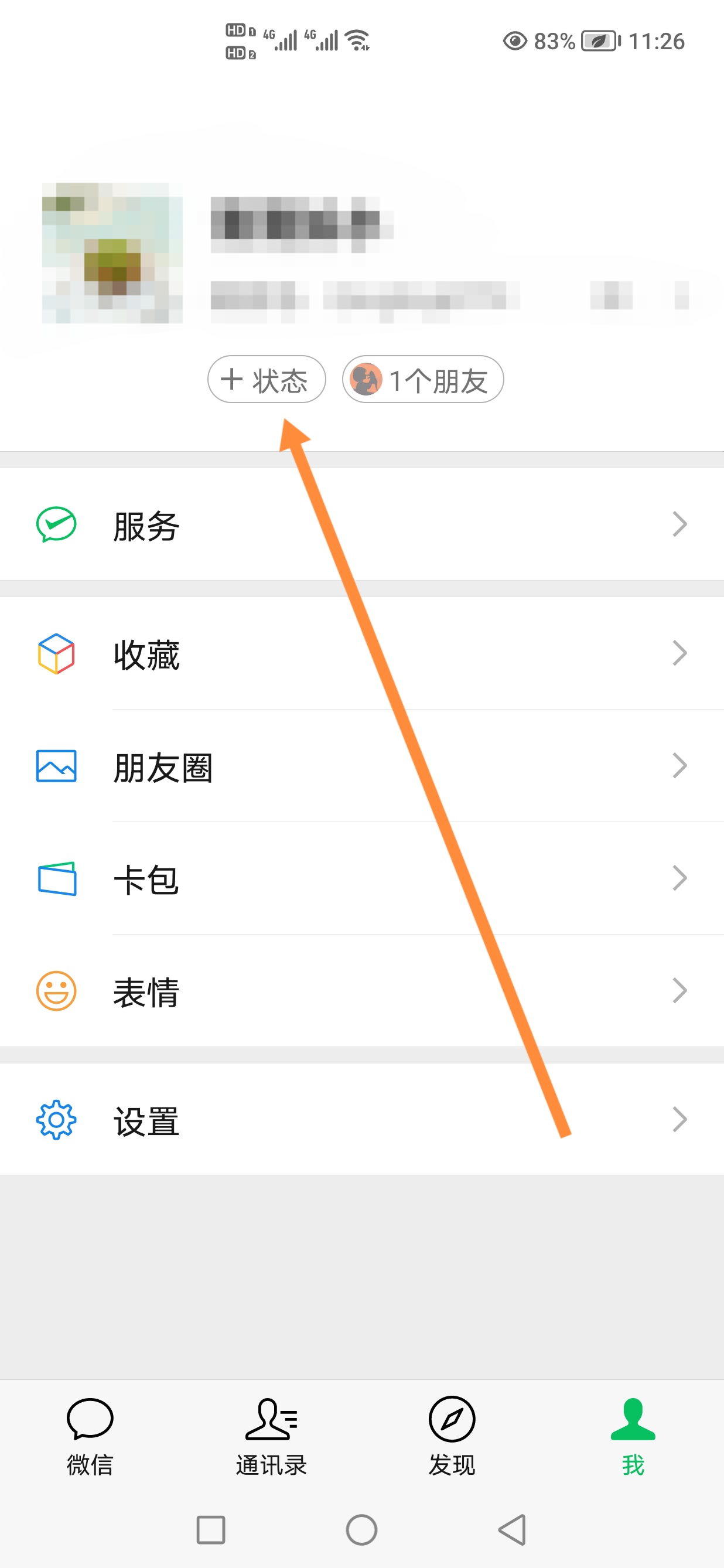Open the 服务 row
The image size is (724, 1568).
click(362, 524)
